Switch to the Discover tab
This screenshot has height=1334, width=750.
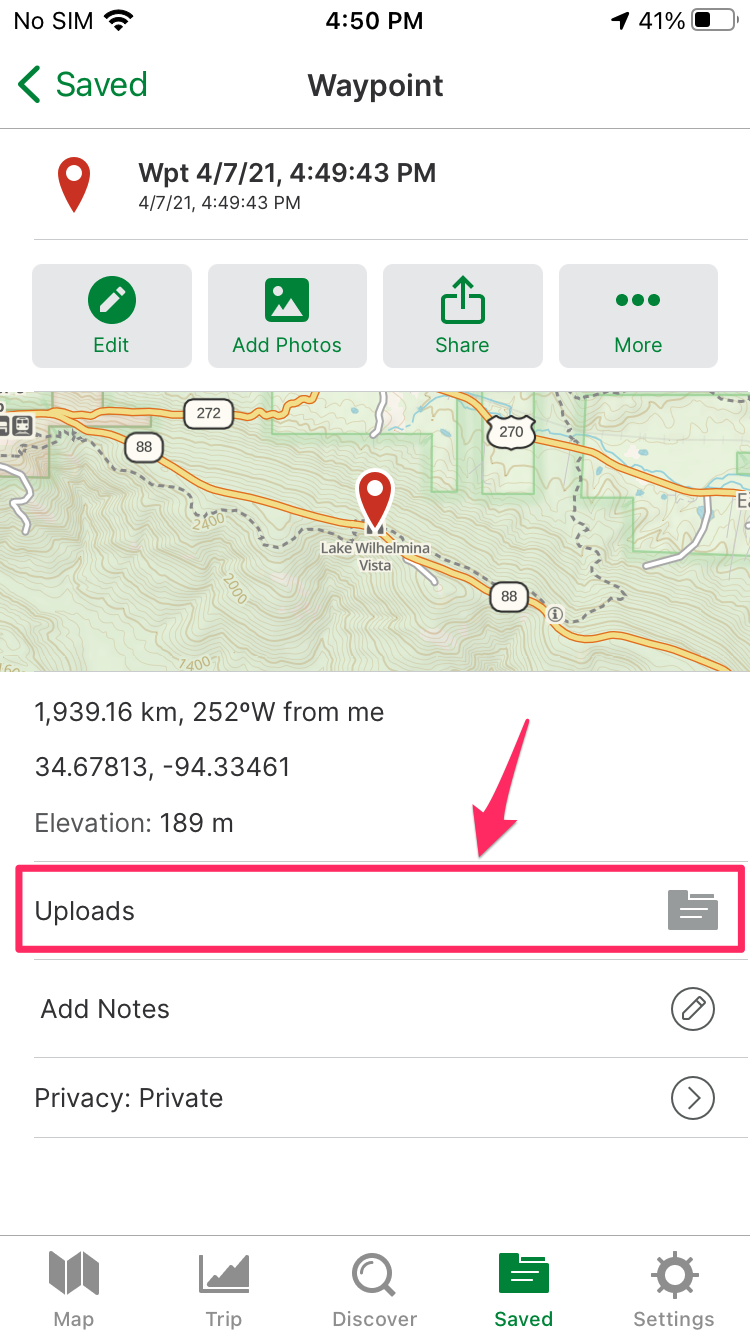click(x=375, y=1290)
